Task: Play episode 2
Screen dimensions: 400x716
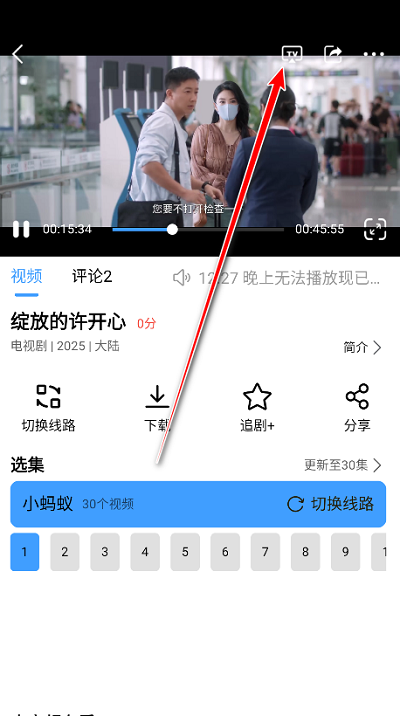Action: pos(65,552)
